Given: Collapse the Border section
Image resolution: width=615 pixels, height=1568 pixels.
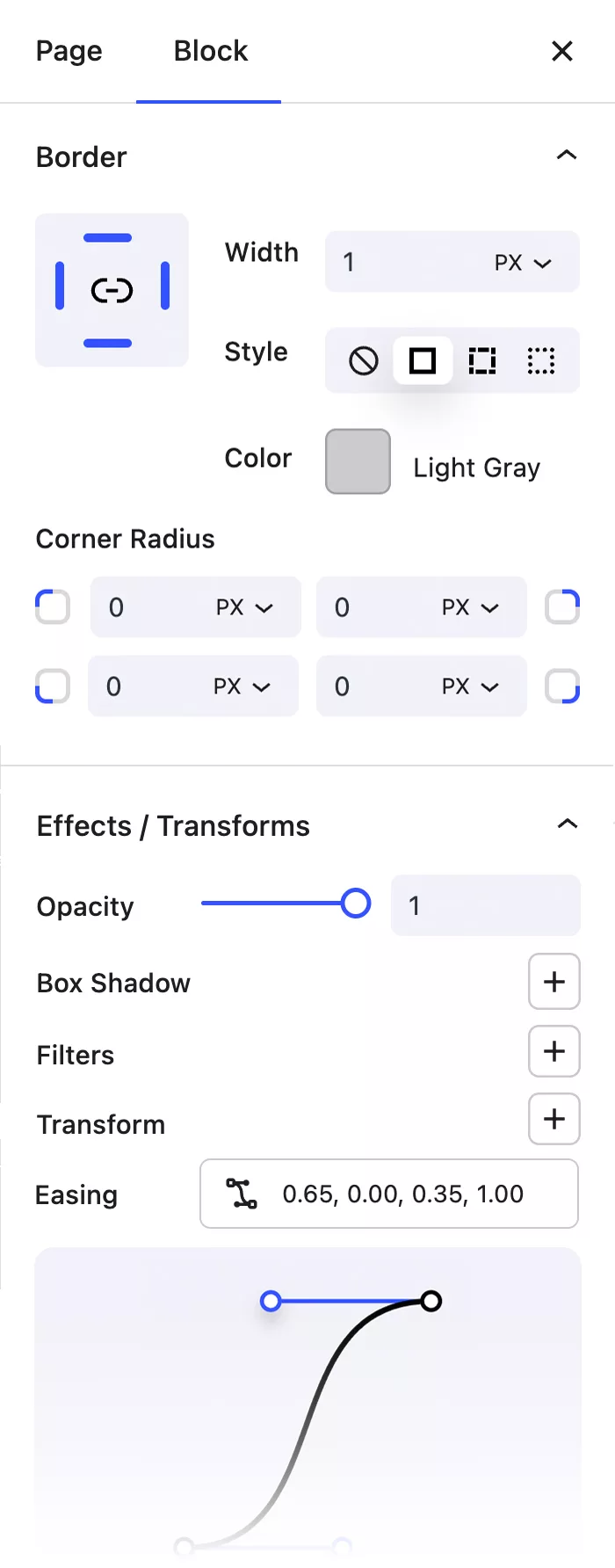Looking at the screenshot, I should pyautogui.click(x=567, y=156).
